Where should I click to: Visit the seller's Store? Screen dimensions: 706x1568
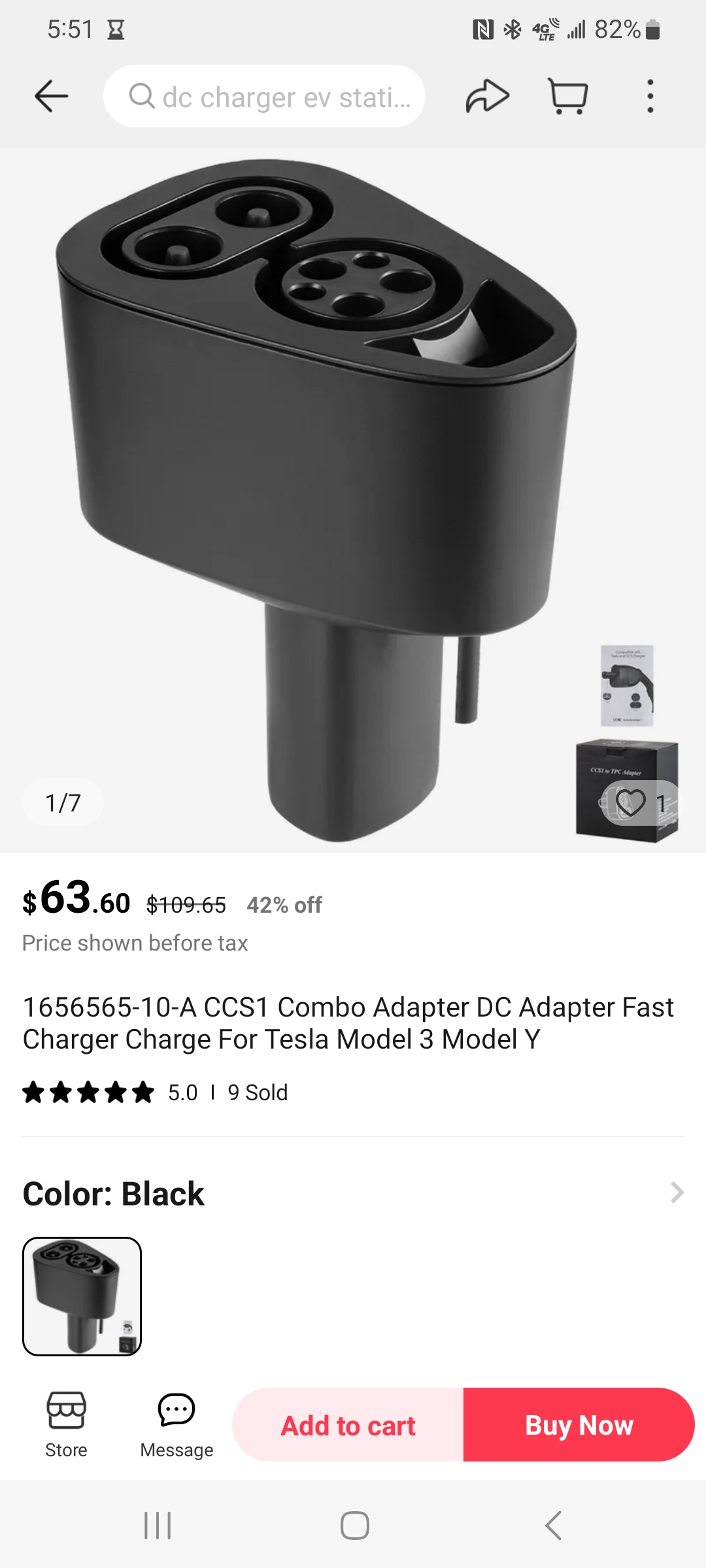(x=66, y=1424)
